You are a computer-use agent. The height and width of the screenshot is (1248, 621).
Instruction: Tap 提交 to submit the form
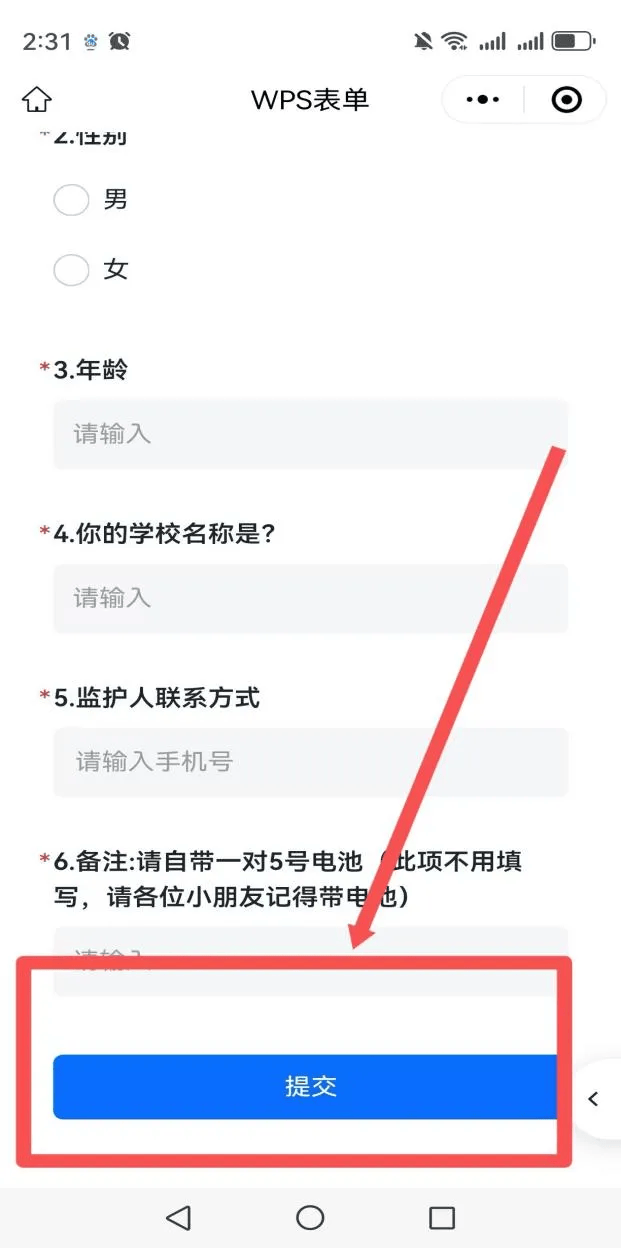coord(310,1087)
